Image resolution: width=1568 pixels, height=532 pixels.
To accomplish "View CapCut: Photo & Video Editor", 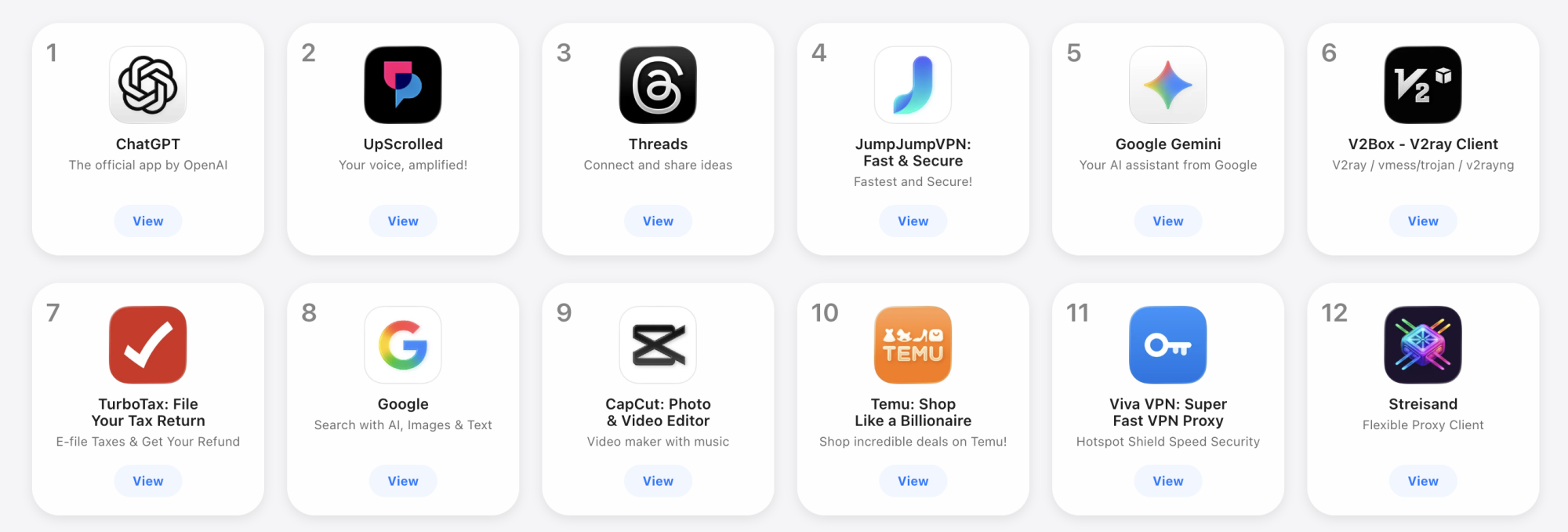I will [658, 481].
